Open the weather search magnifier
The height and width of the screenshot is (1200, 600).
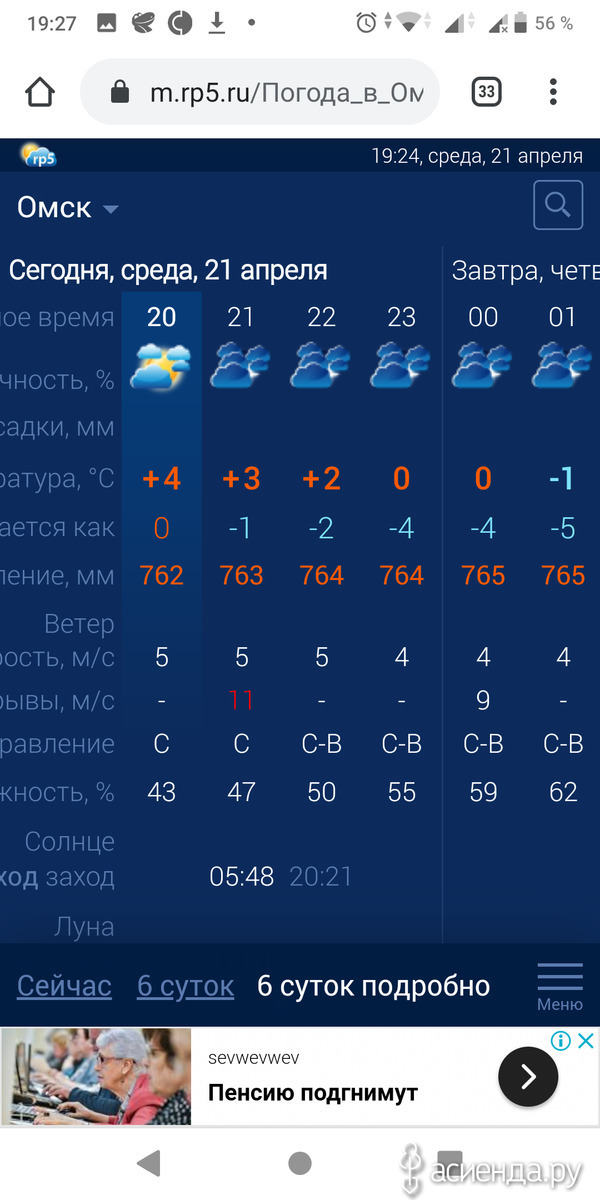(x=558, y=206)
